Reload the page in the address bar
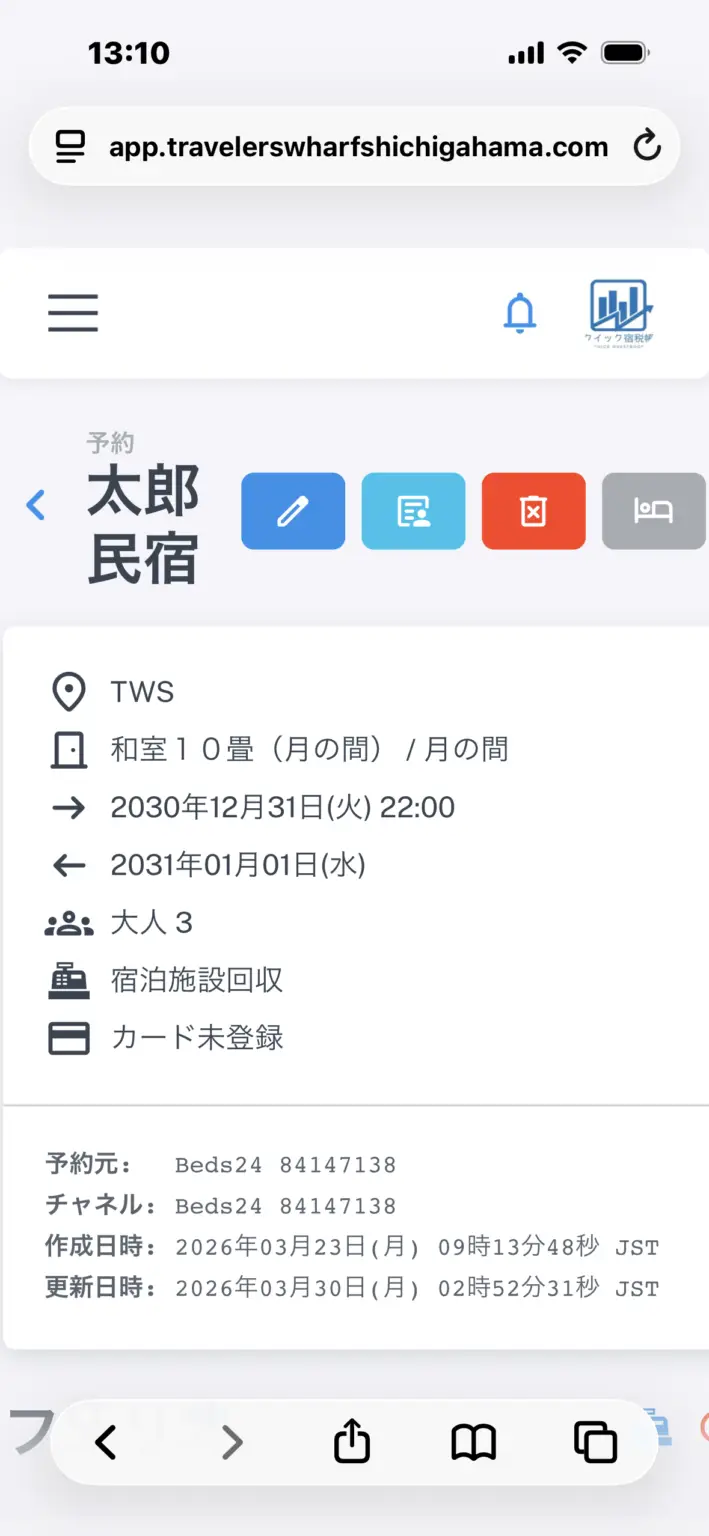 647,147
